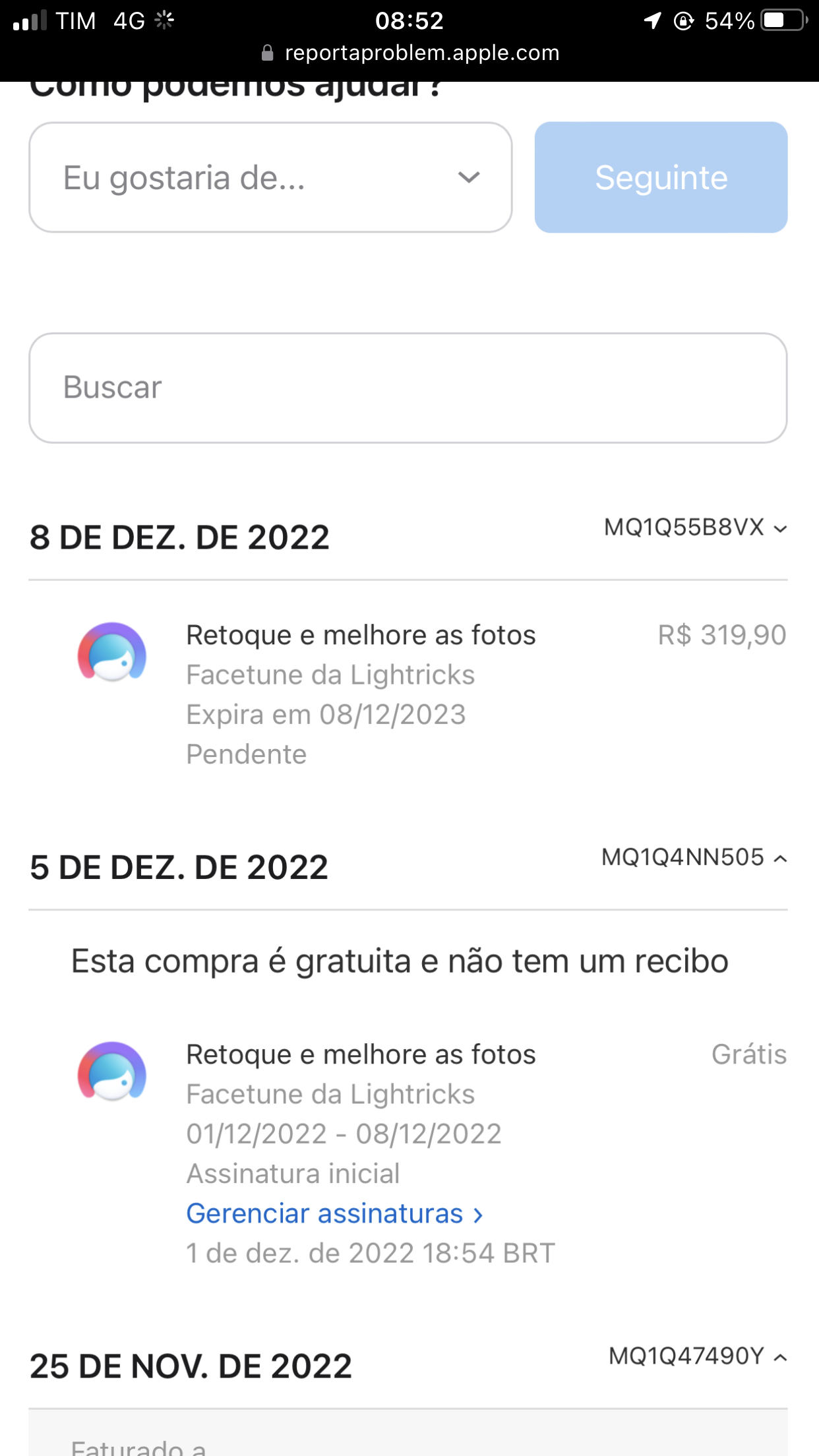819x1456 pixels.
Task: Collapse order MQ1Q4NN505 details
Action: coord(694,858)
